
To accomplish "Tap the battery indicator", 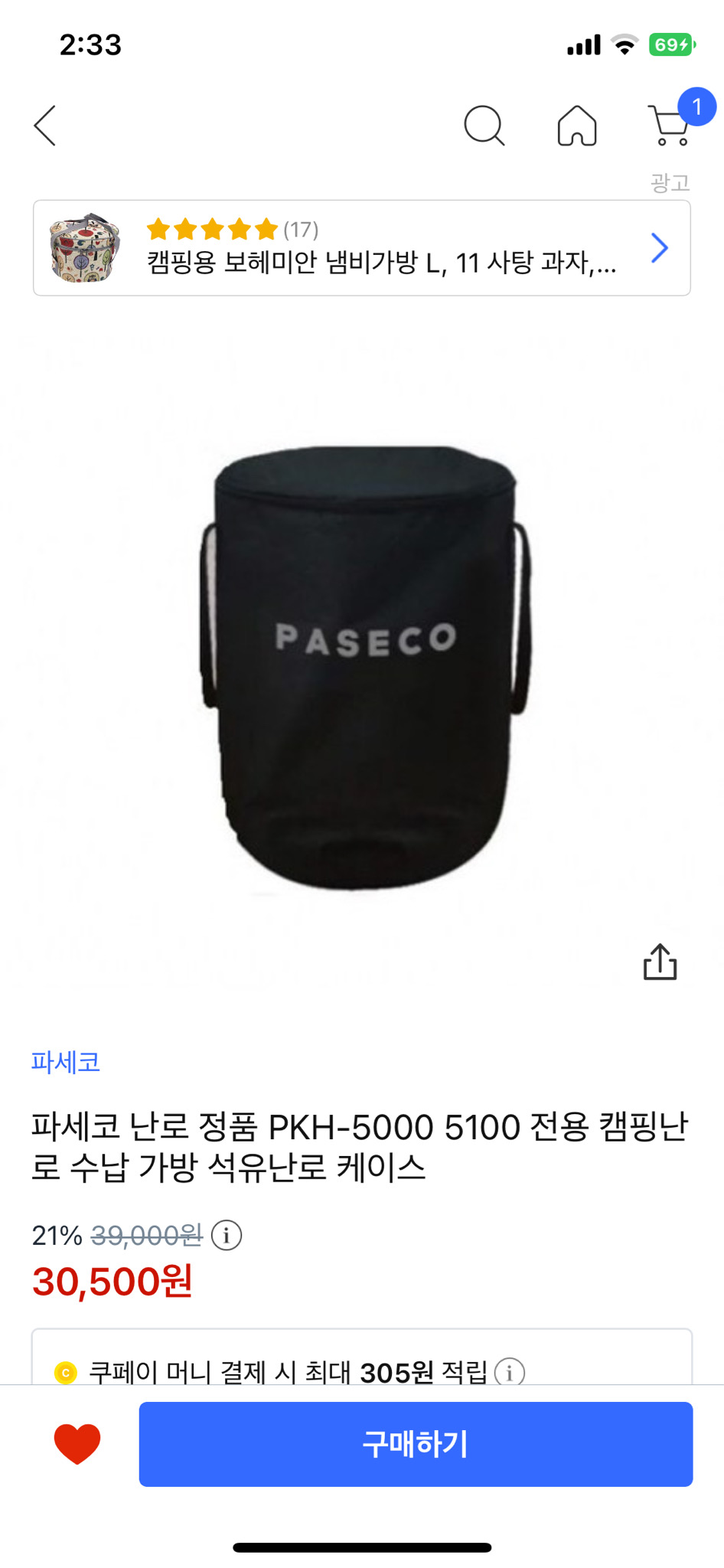I will [672, 44].
